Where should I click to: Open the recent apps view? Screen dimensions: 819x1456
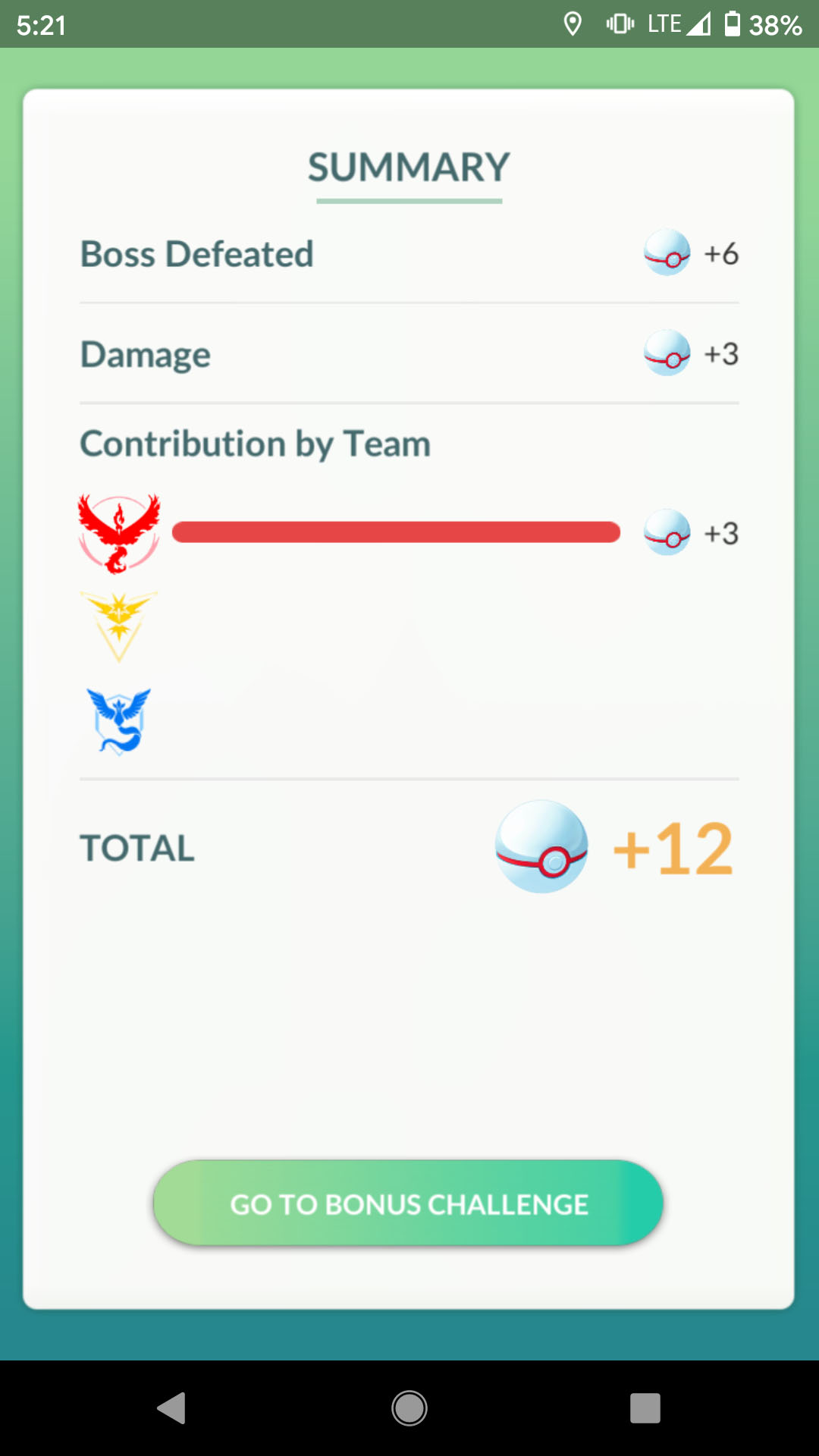click(645, 1408)
